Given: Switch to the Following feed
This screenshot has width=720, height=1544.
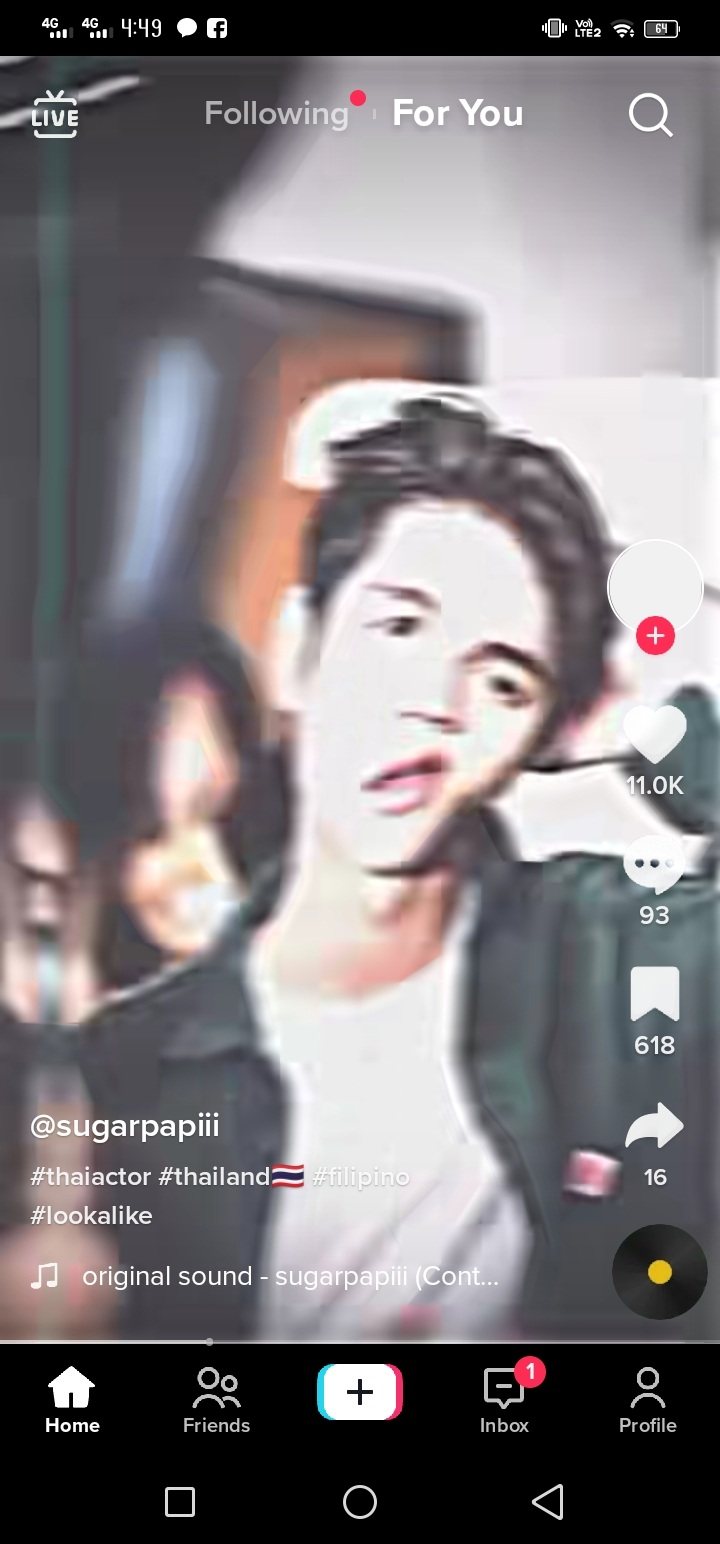Looking at the screenshot, I should pos(276,114).
